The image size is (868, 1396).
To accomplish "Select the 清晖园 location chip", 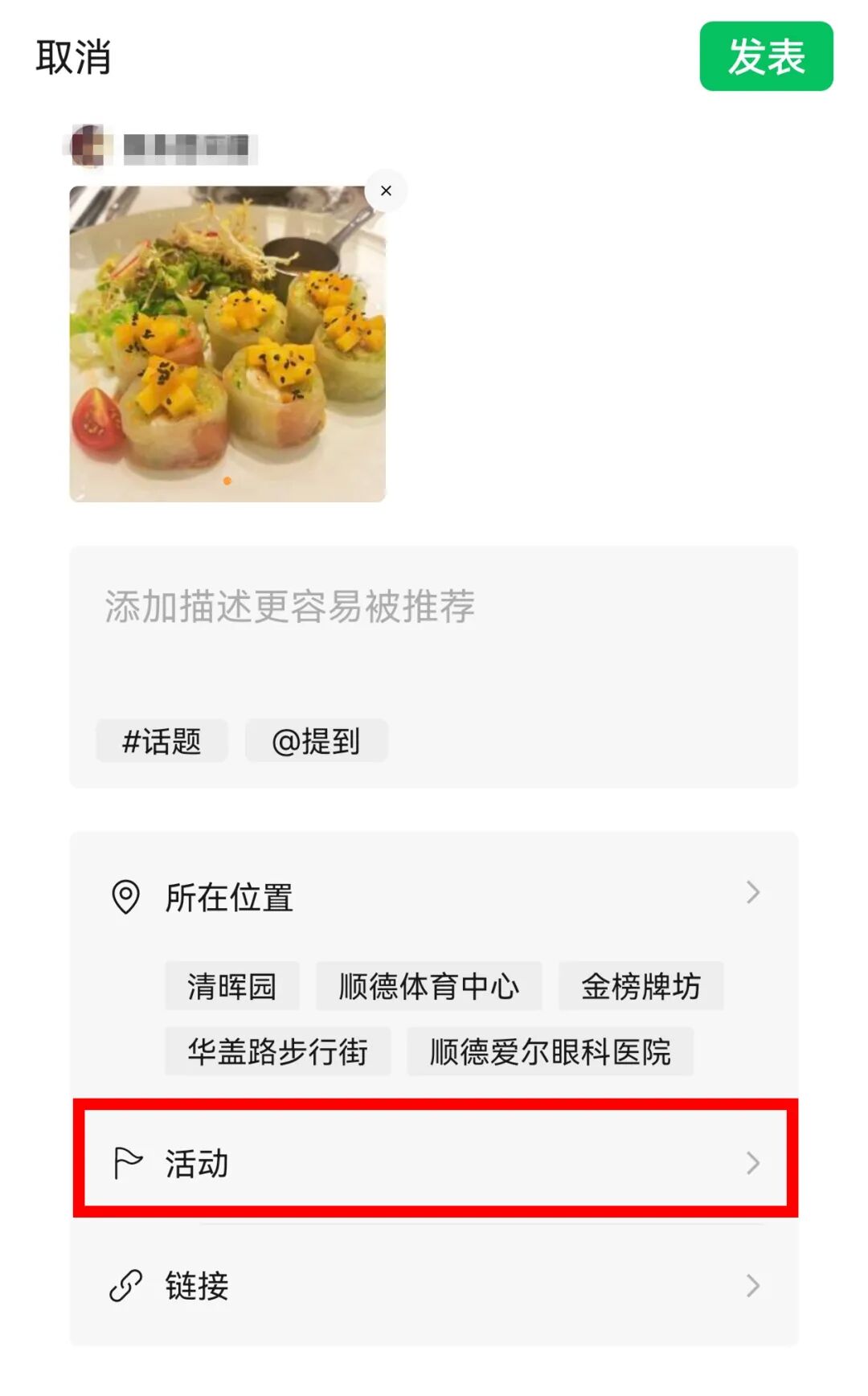I will click(231, 986).
